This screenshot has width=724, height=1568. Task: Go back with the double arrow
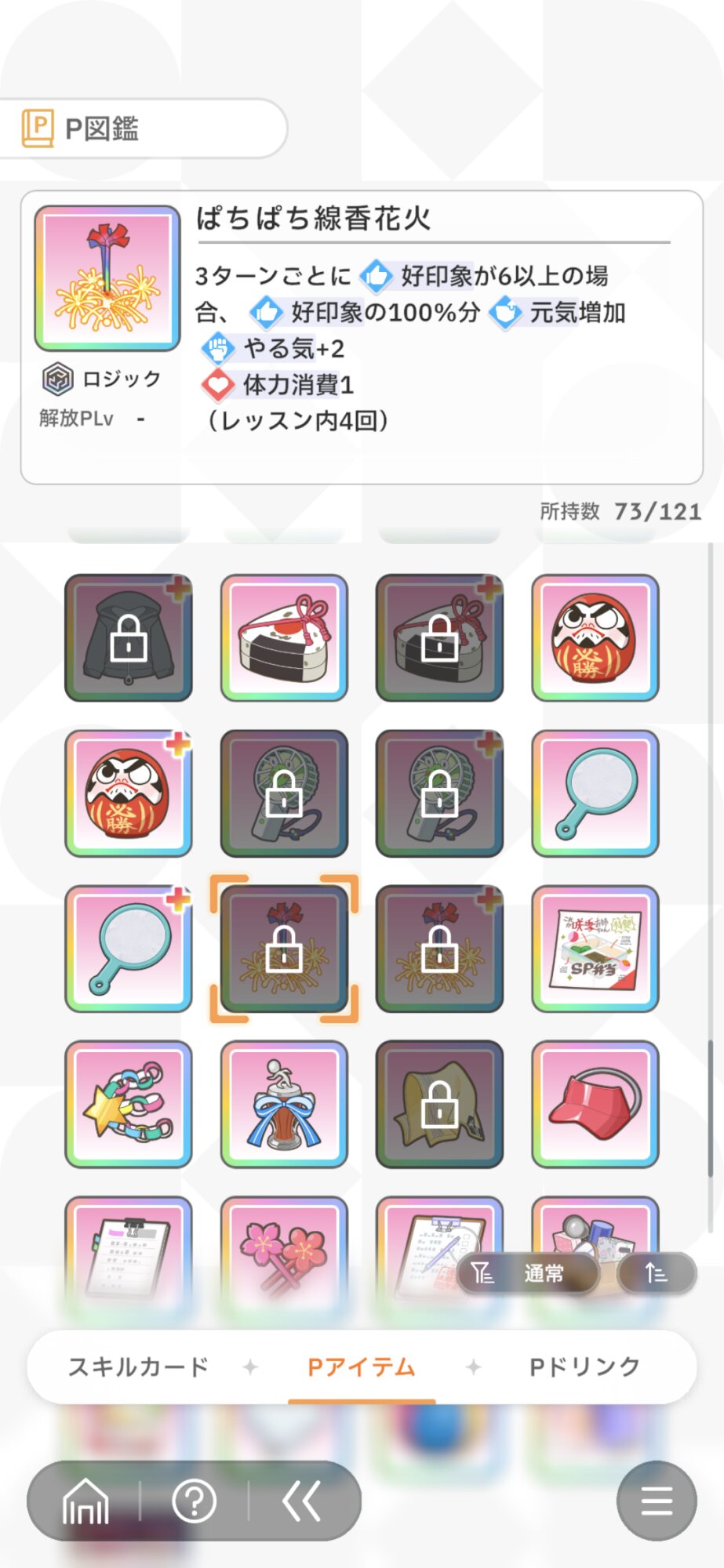tap(302, 1501)
